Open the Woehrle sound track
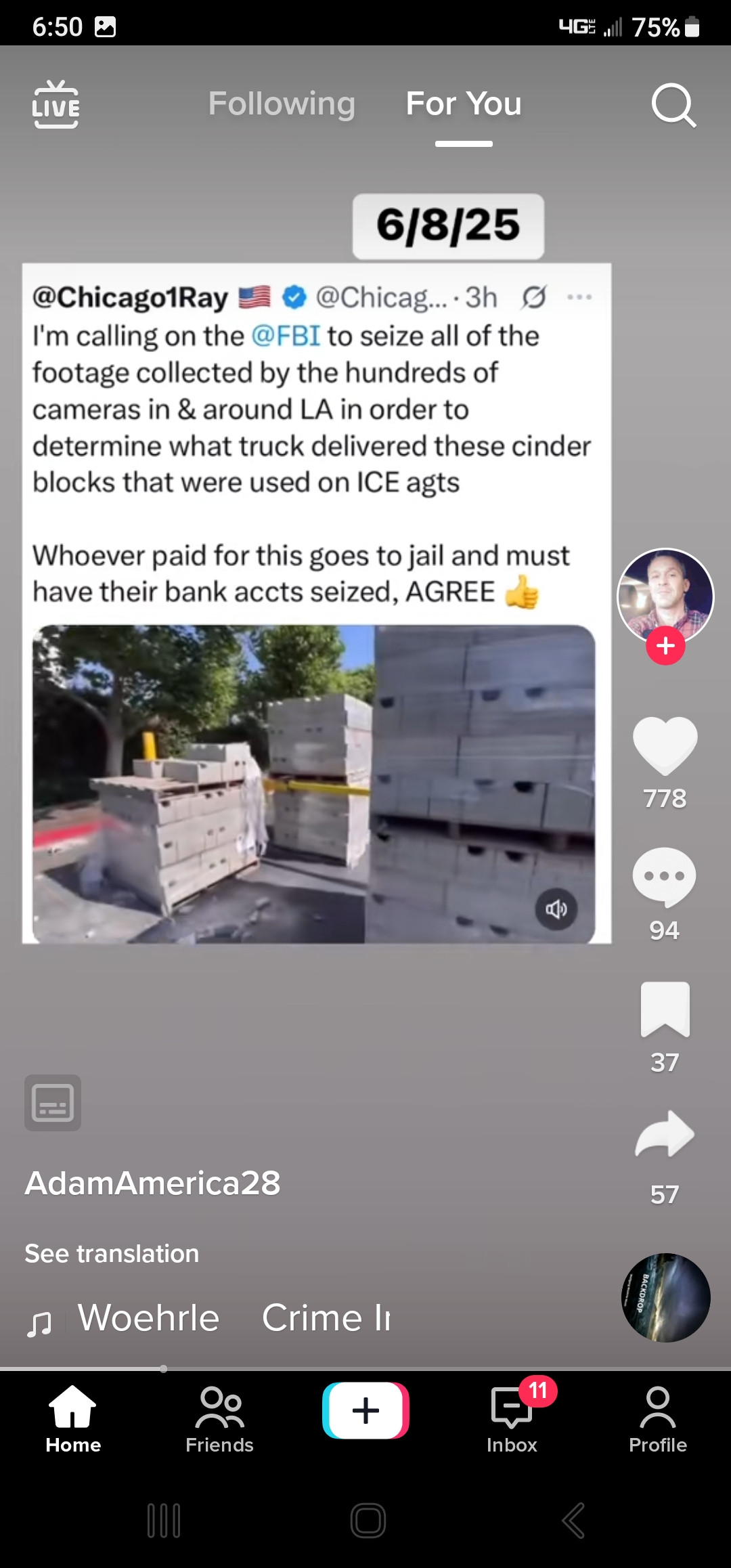This screenshot has height=1568, width=731. point(149,1318)
